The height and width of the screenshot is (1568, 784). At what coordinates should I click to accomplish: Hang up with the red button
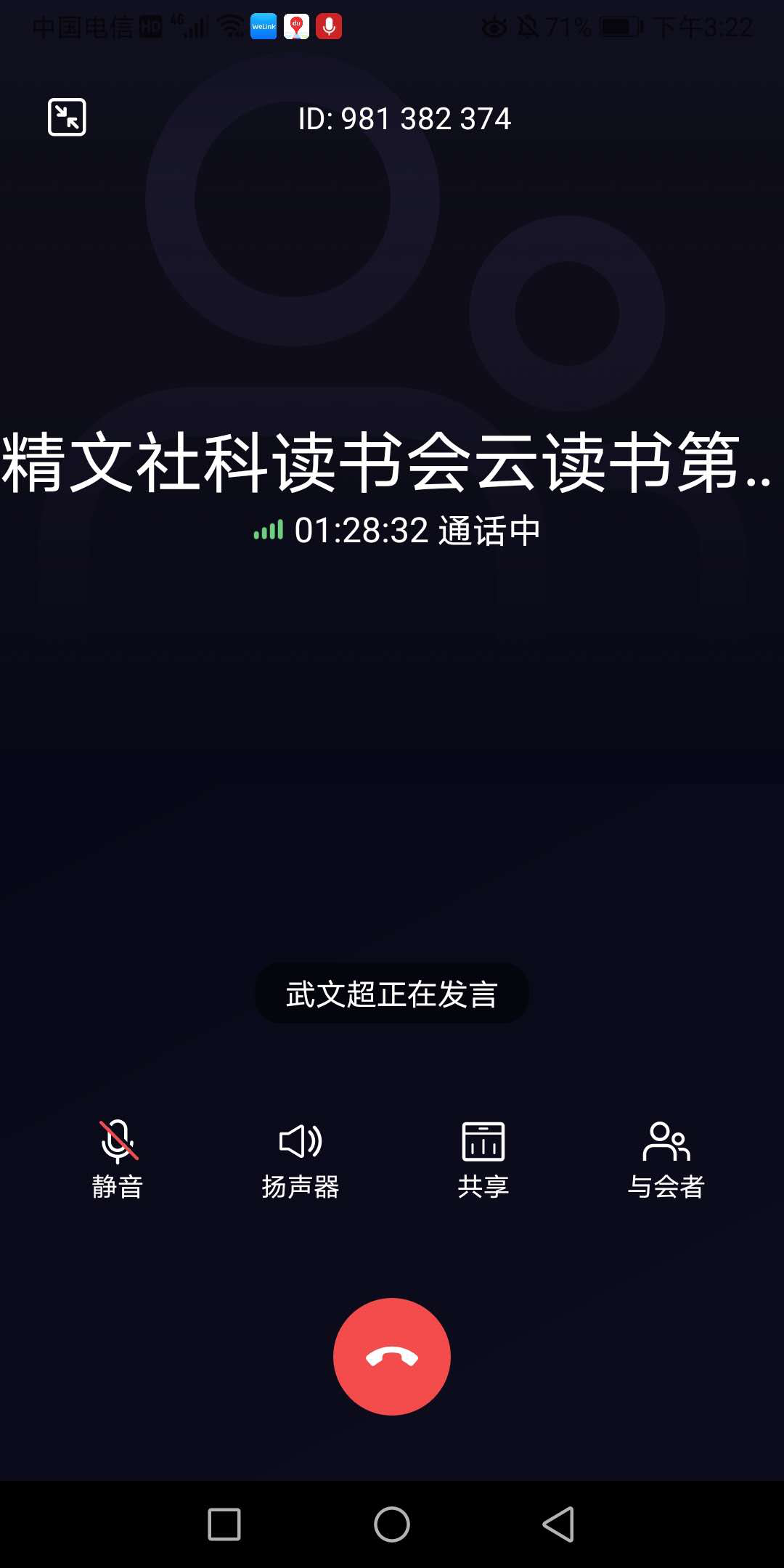pos(392,1356)
